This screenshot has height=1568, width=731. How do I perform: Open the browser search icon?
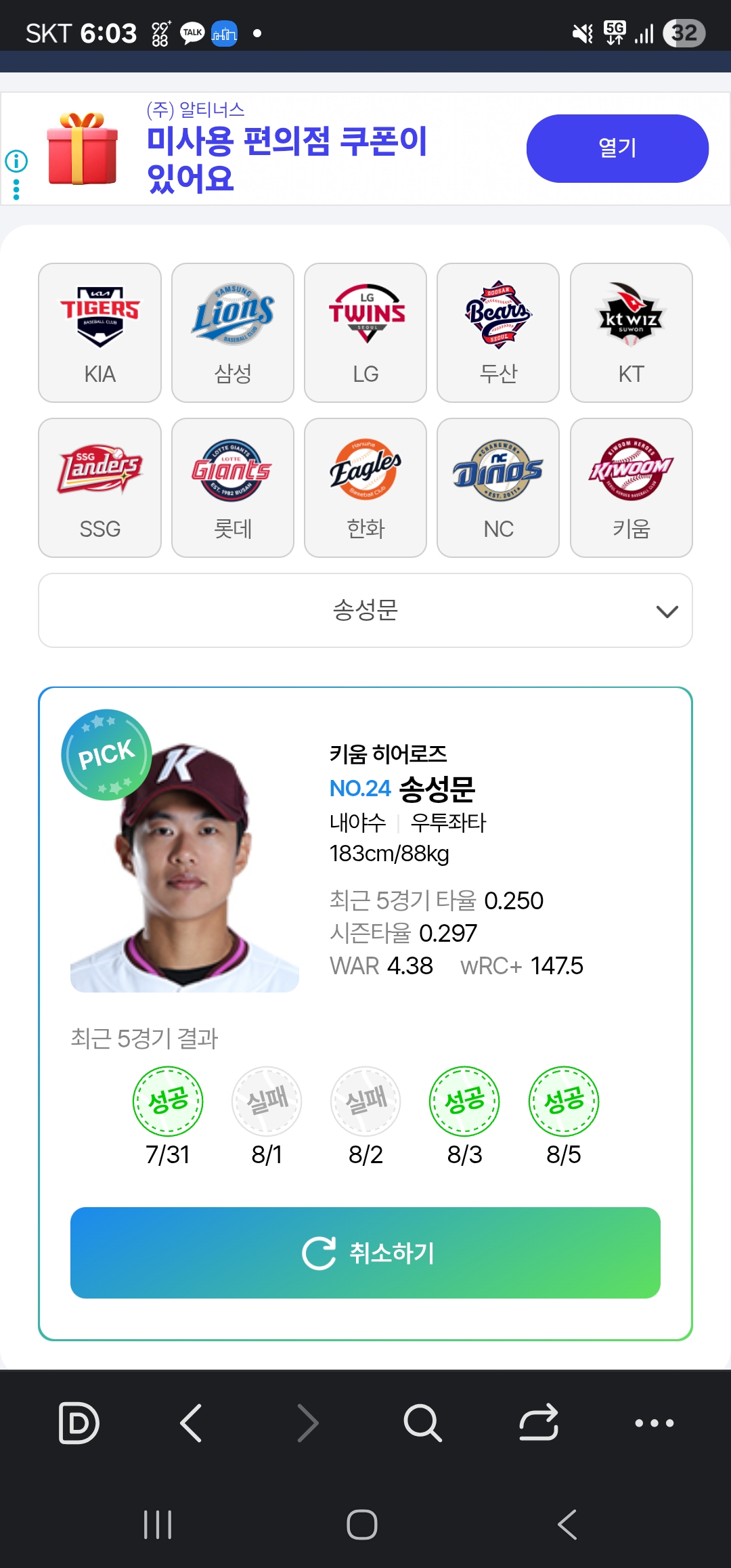pos(422,1423)
